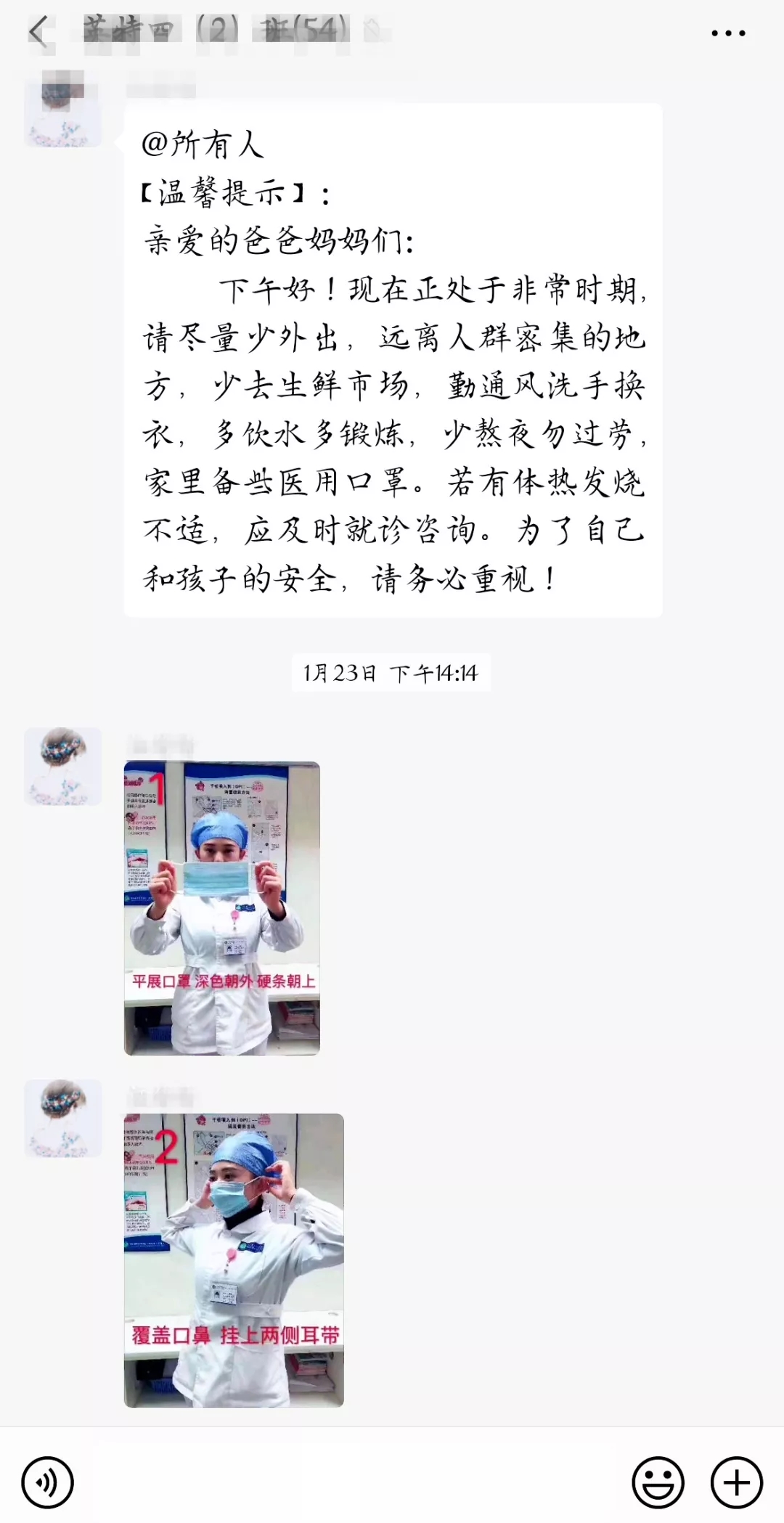View the mask photo labeled step 2
This screenshot has height=1523, width=784.
pos(234,1259)
